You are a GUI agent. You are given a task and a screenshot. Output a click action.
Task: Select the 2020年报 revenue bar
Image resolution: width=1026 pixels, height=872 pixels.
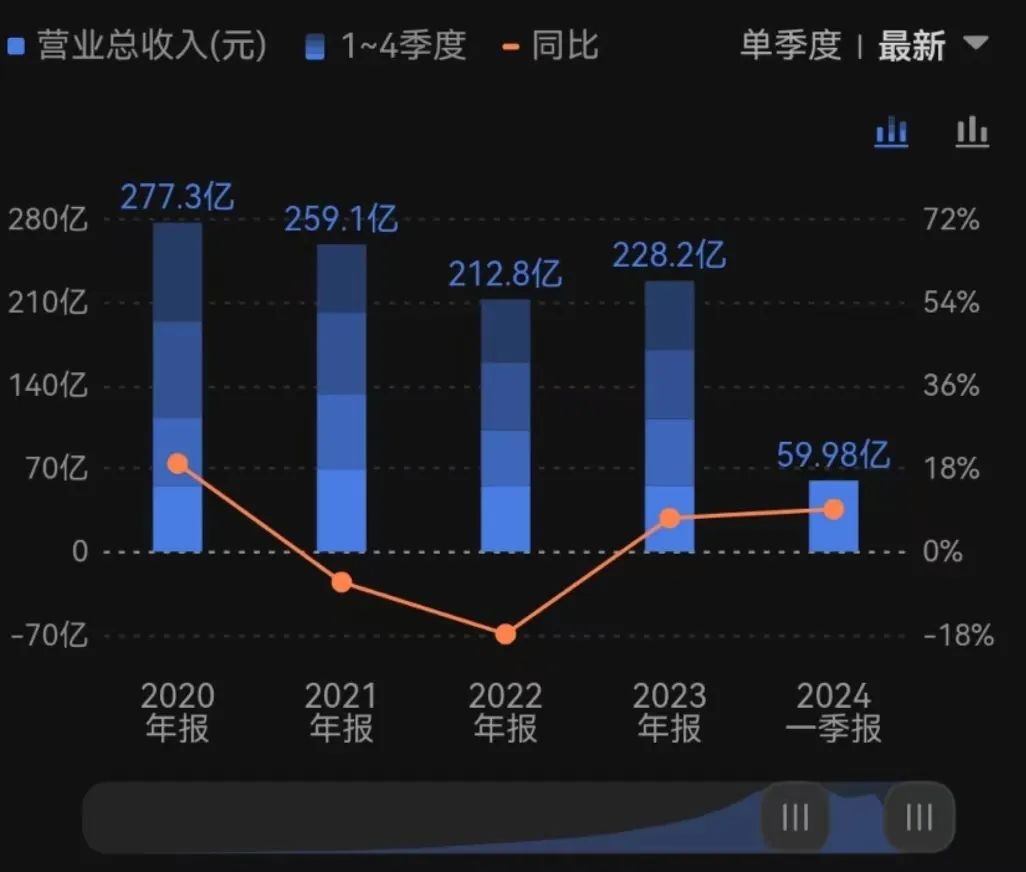tap(178, 388)
